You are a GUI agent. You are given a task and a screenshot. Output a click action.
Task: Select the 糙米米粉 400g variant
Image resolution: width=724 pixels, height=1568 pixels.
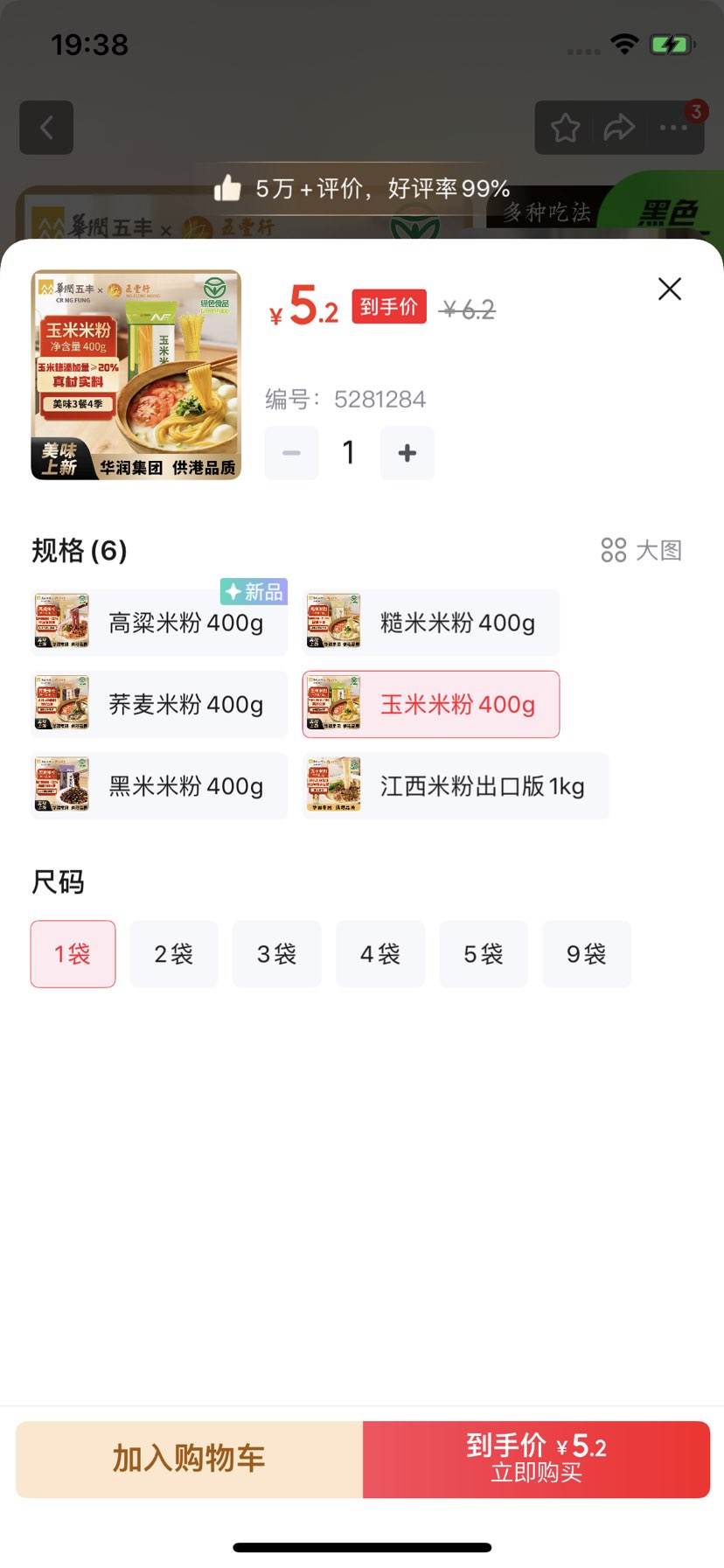431,622
